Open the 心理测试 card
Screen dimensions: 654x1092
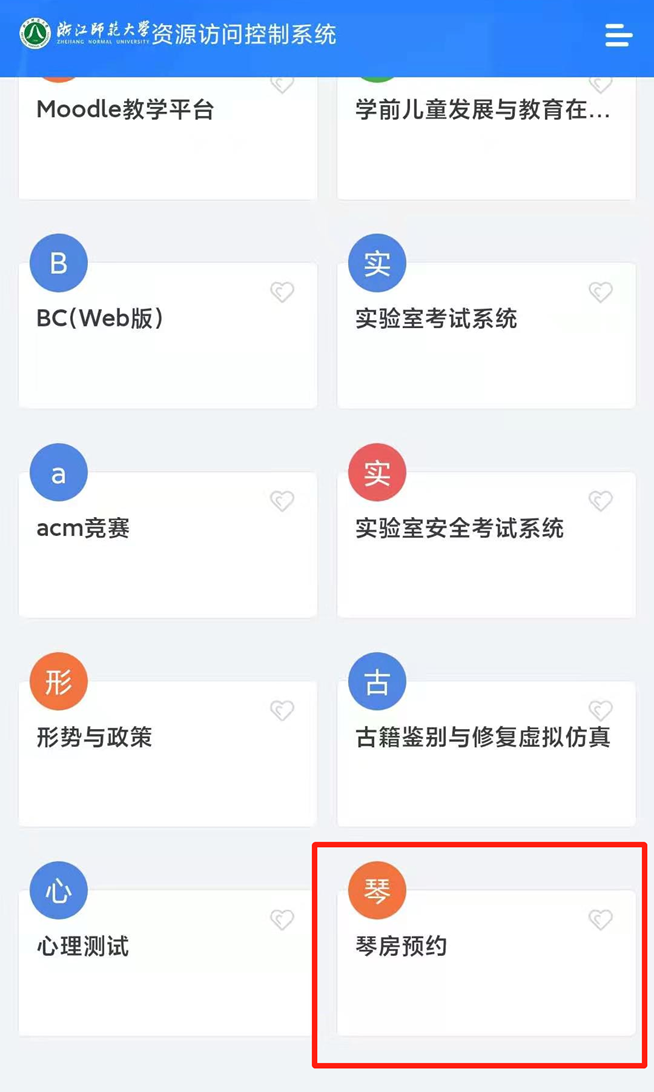click(x=168, y=962)
